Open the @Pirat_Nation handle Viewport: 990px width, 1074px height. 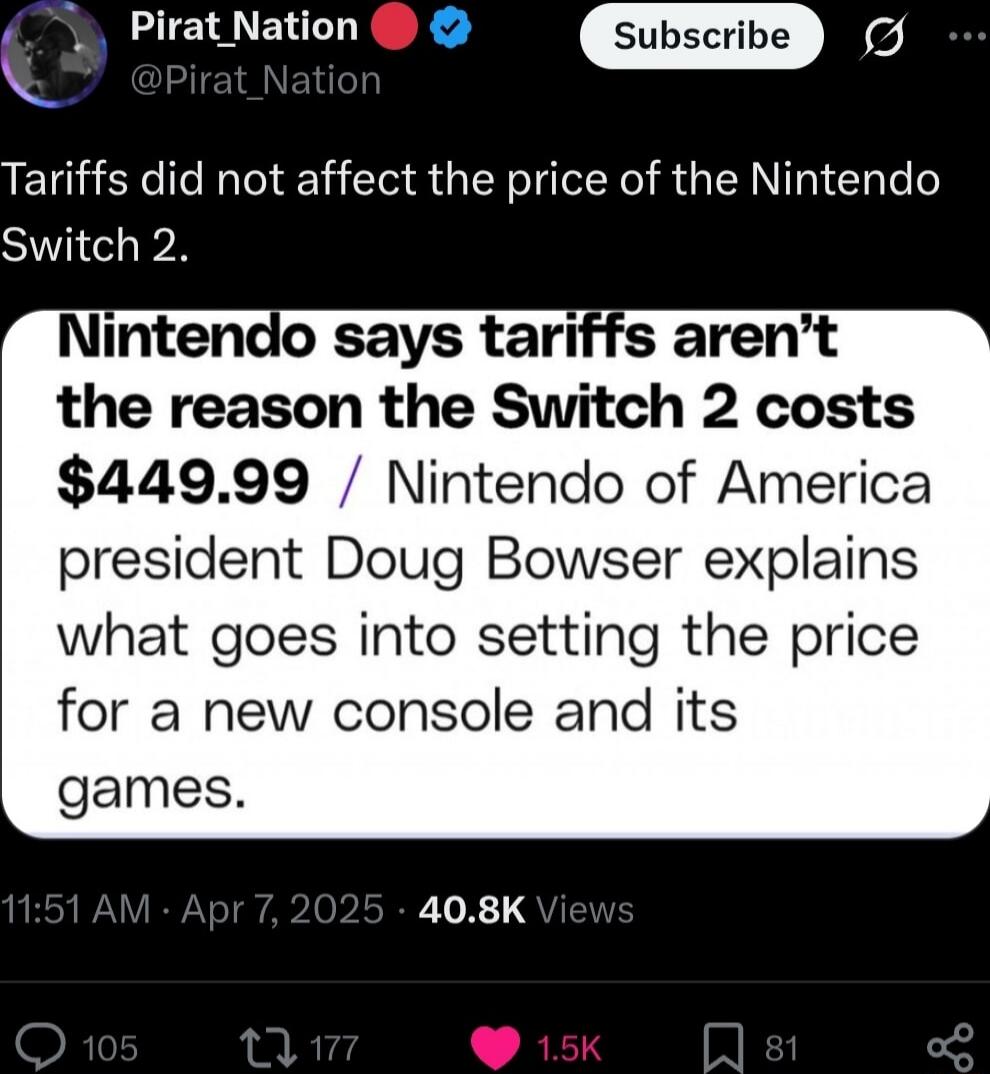pyautogui.click(x=256, y=79)
